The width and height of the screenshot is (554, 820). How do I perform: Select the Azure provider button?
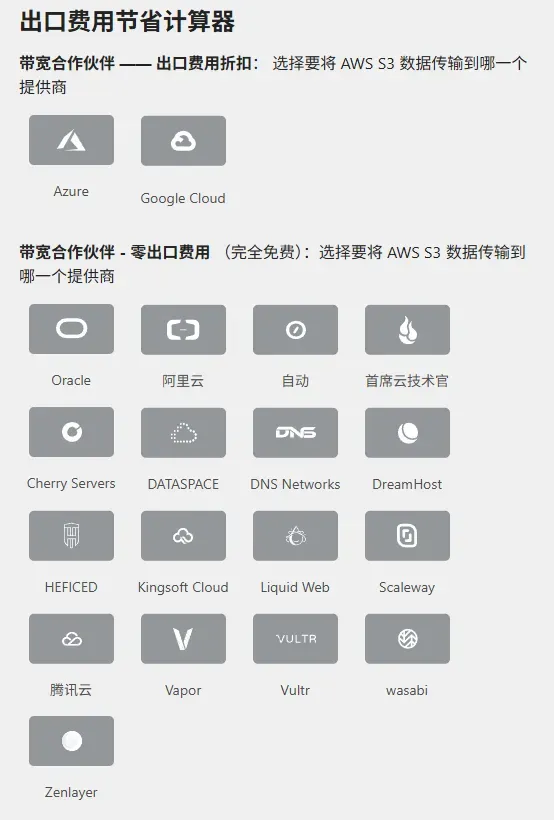[x=71, y=140]
